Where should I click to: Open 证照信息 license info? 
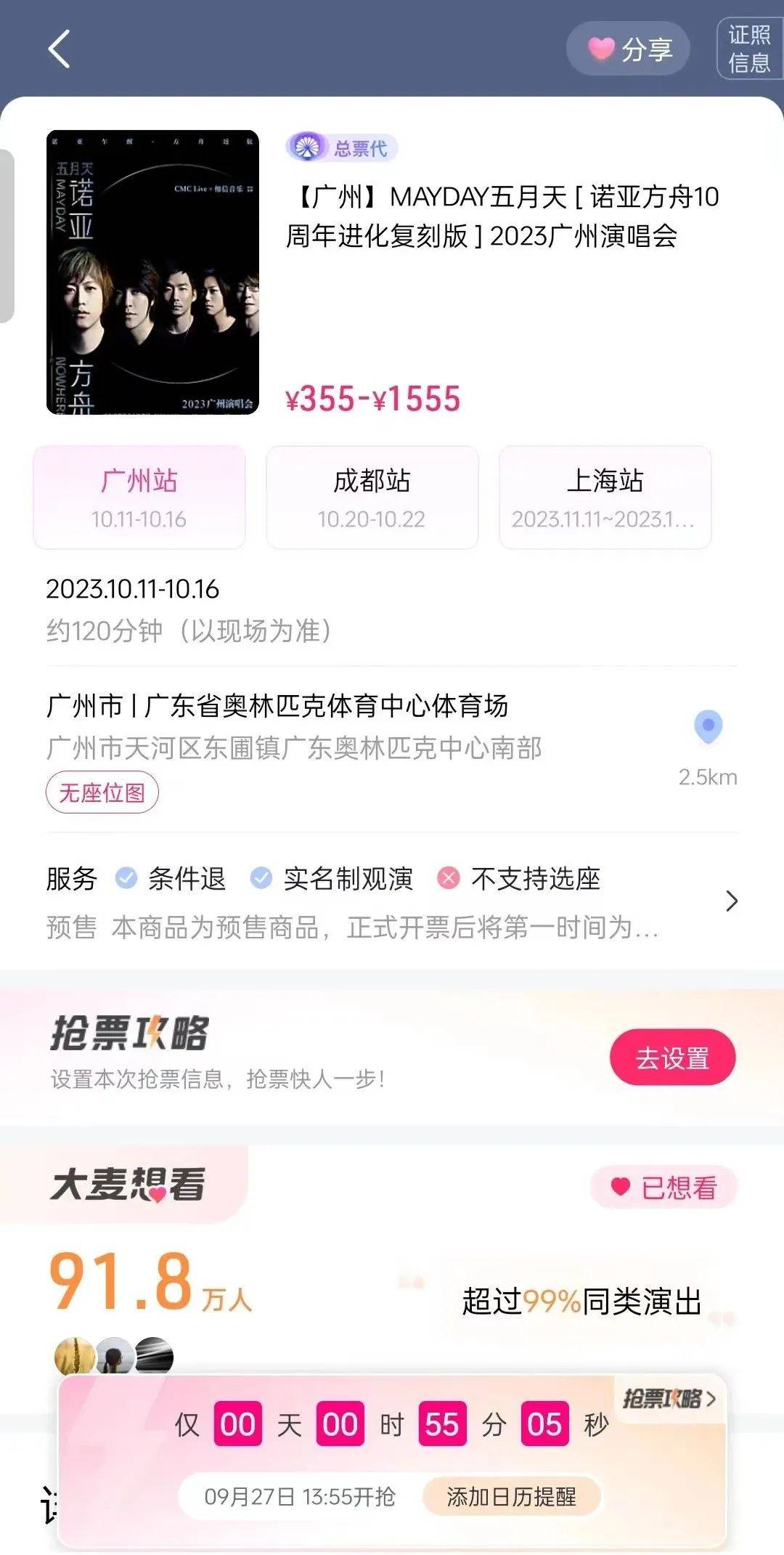pos(749,49)
